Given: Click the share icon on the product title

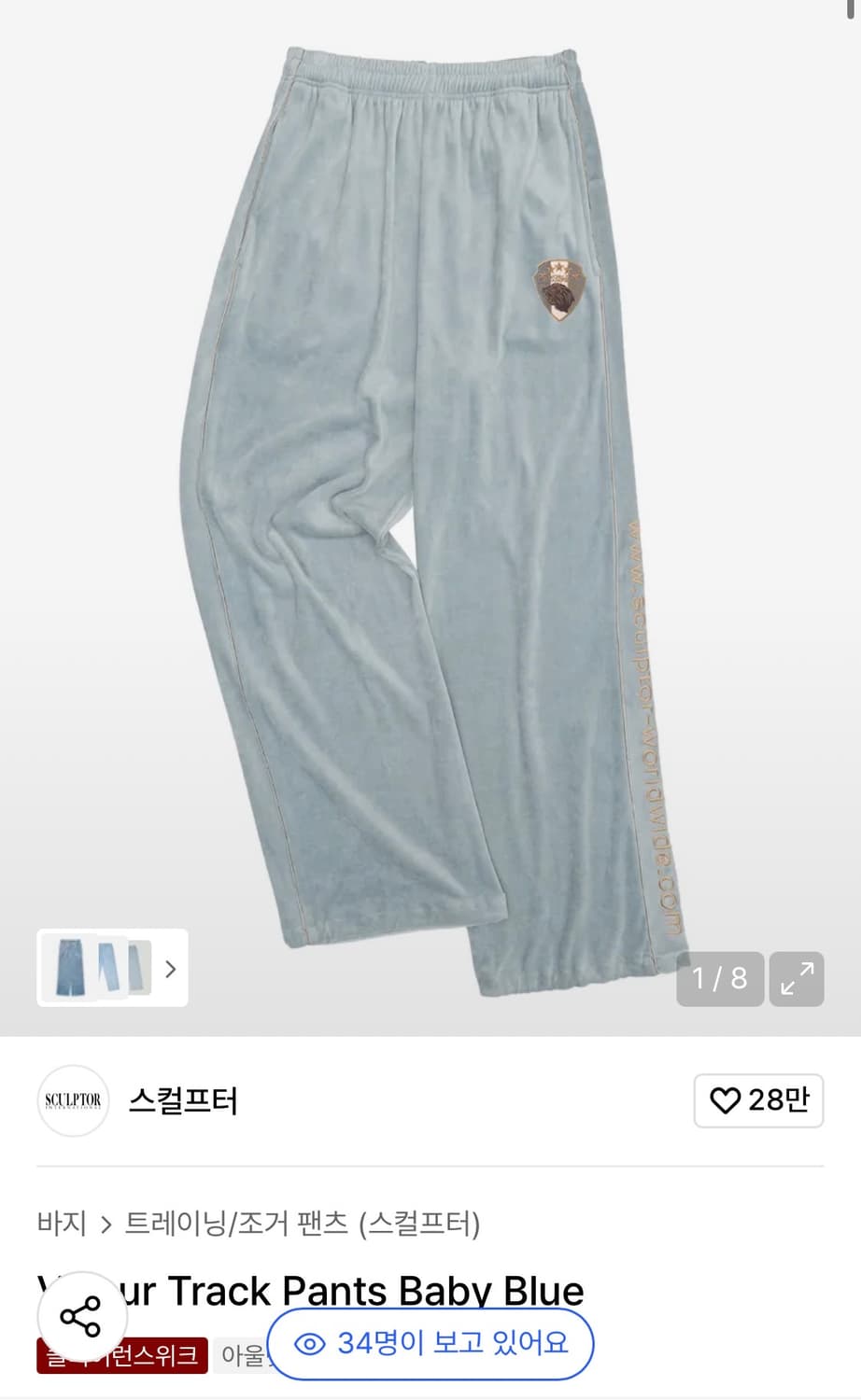Looking at the screenshot, I should [x=79, y=1316].
